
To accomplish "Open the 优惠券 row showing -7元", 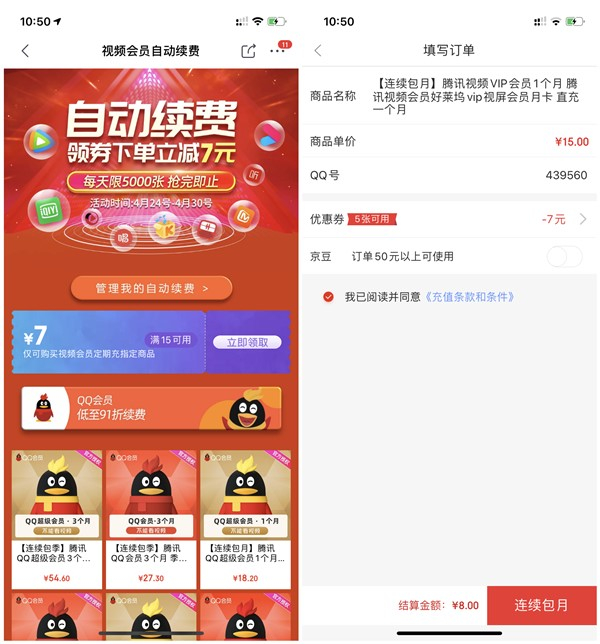I will point(450,219).
